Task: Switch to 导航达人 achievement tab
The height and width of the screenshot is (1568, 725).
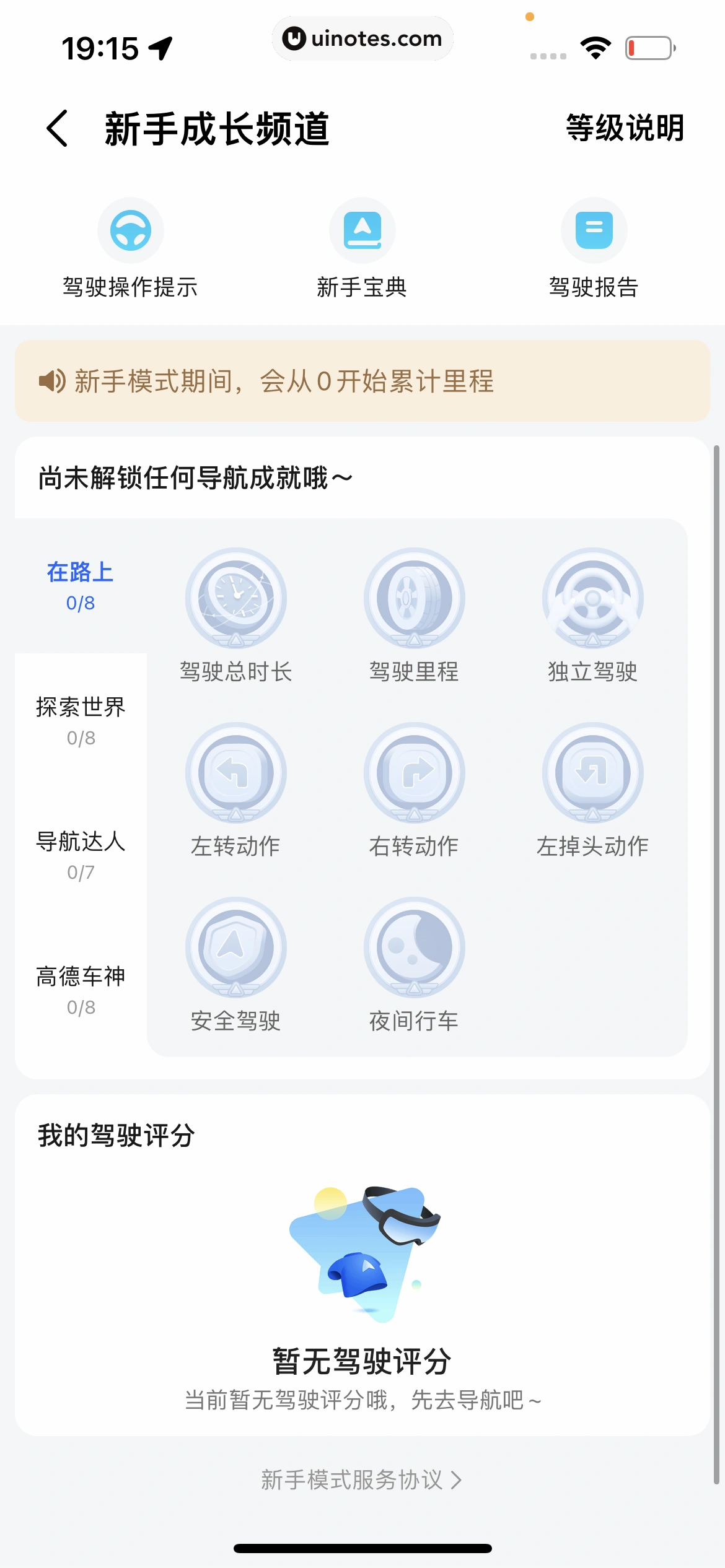Action: click(x=81, y=855)
